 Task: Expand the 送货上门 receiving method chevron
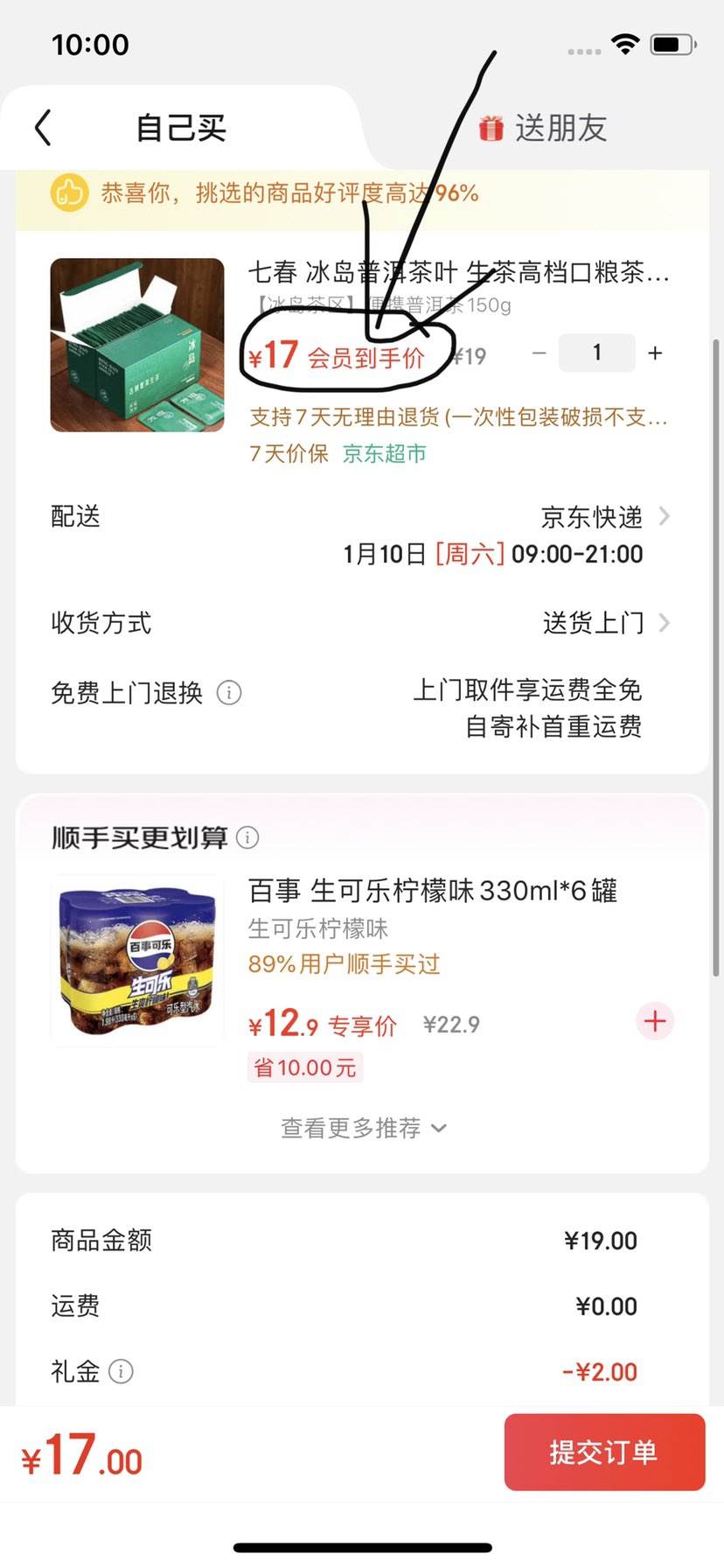665,622
